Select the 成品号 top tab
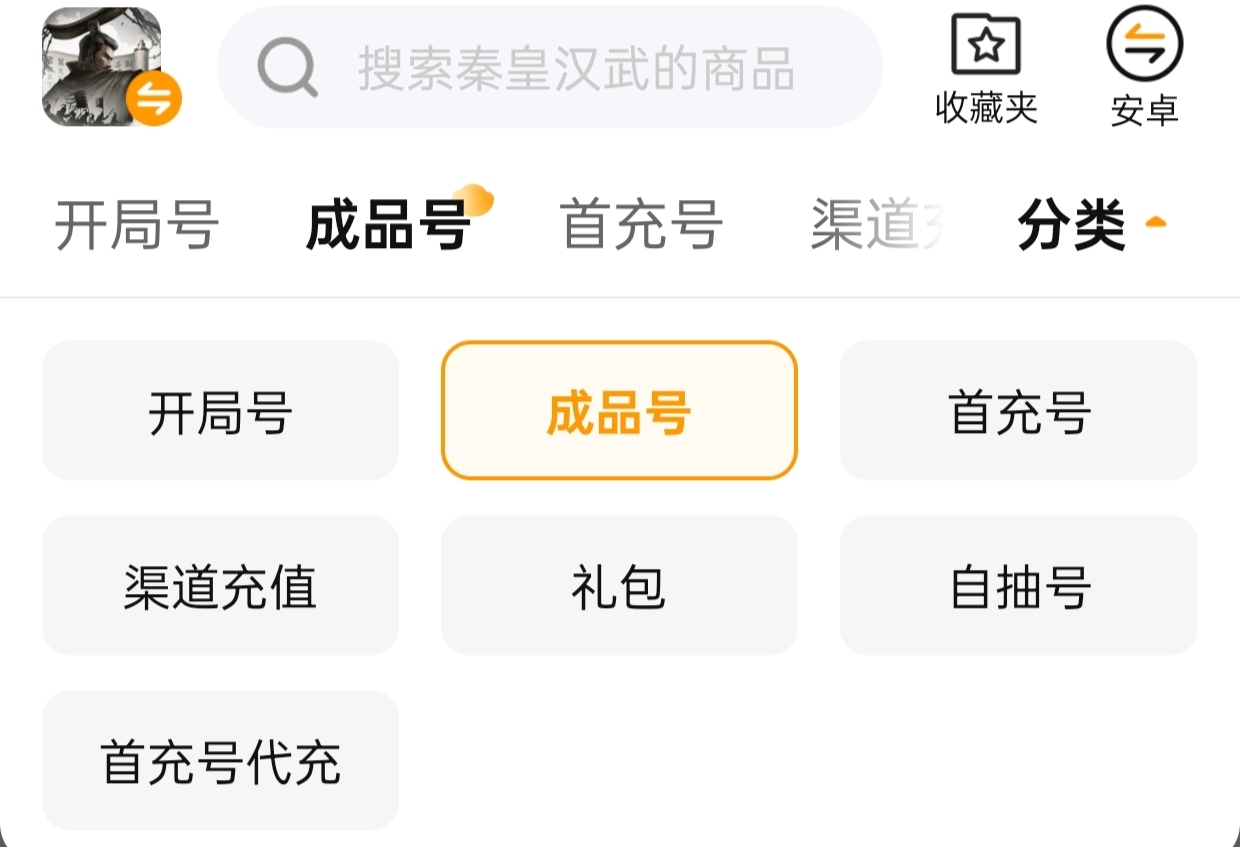The image size is (1240, 847). tap(388, 226)
